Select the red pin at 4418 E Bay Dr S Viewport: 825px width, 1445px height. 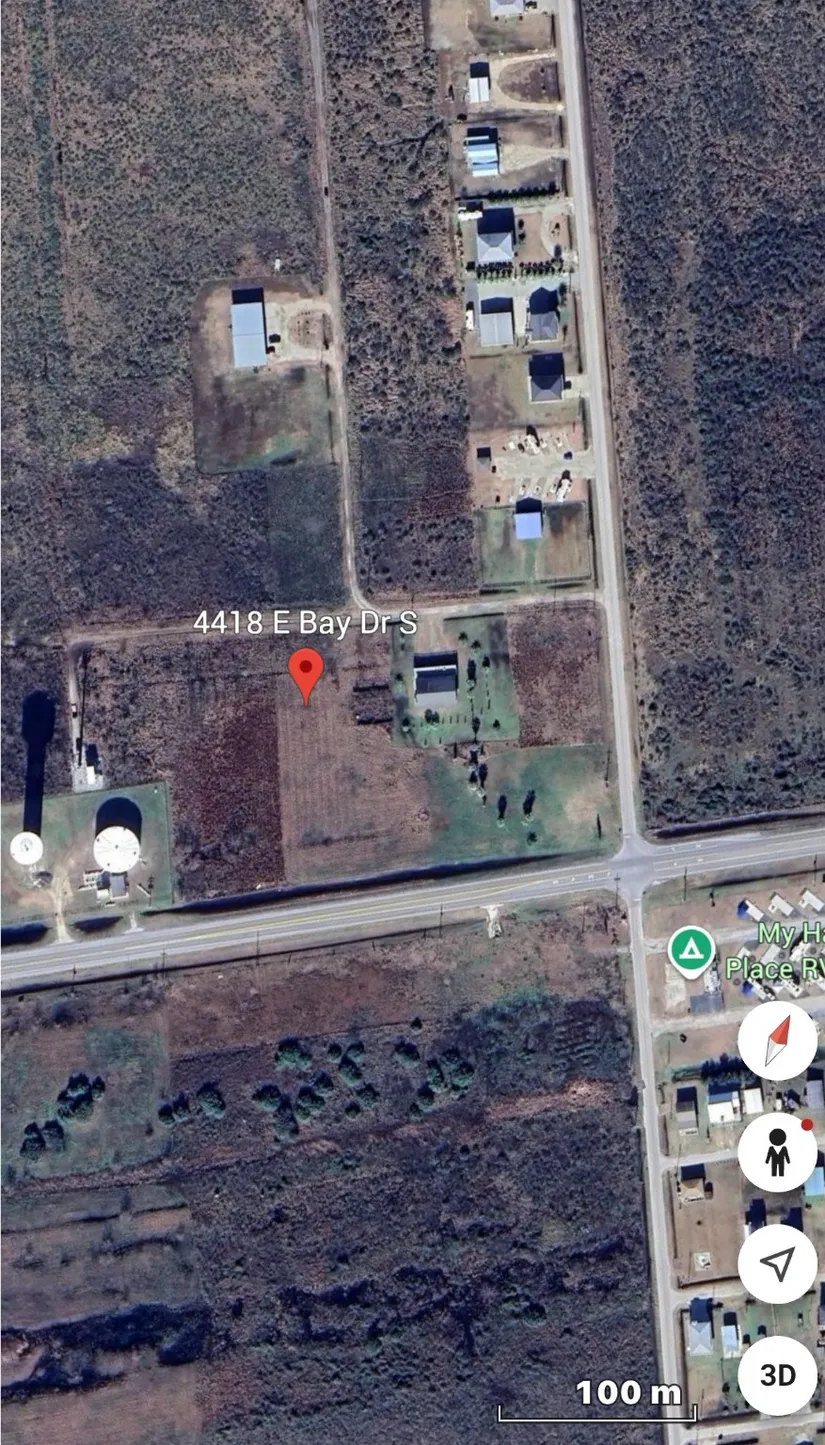tap(306, 675)
